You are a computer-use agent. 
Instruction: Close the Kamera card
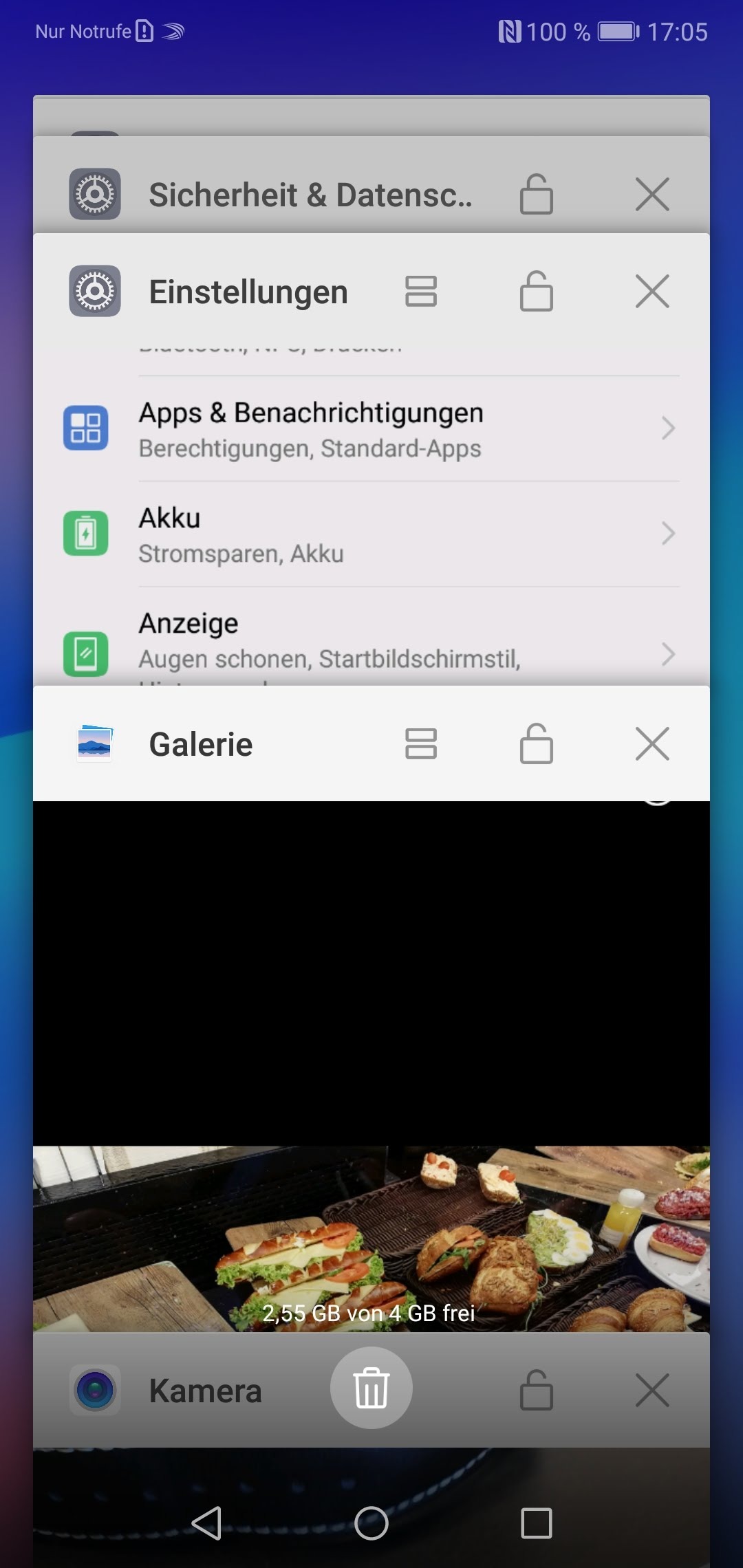[652, 1391]
